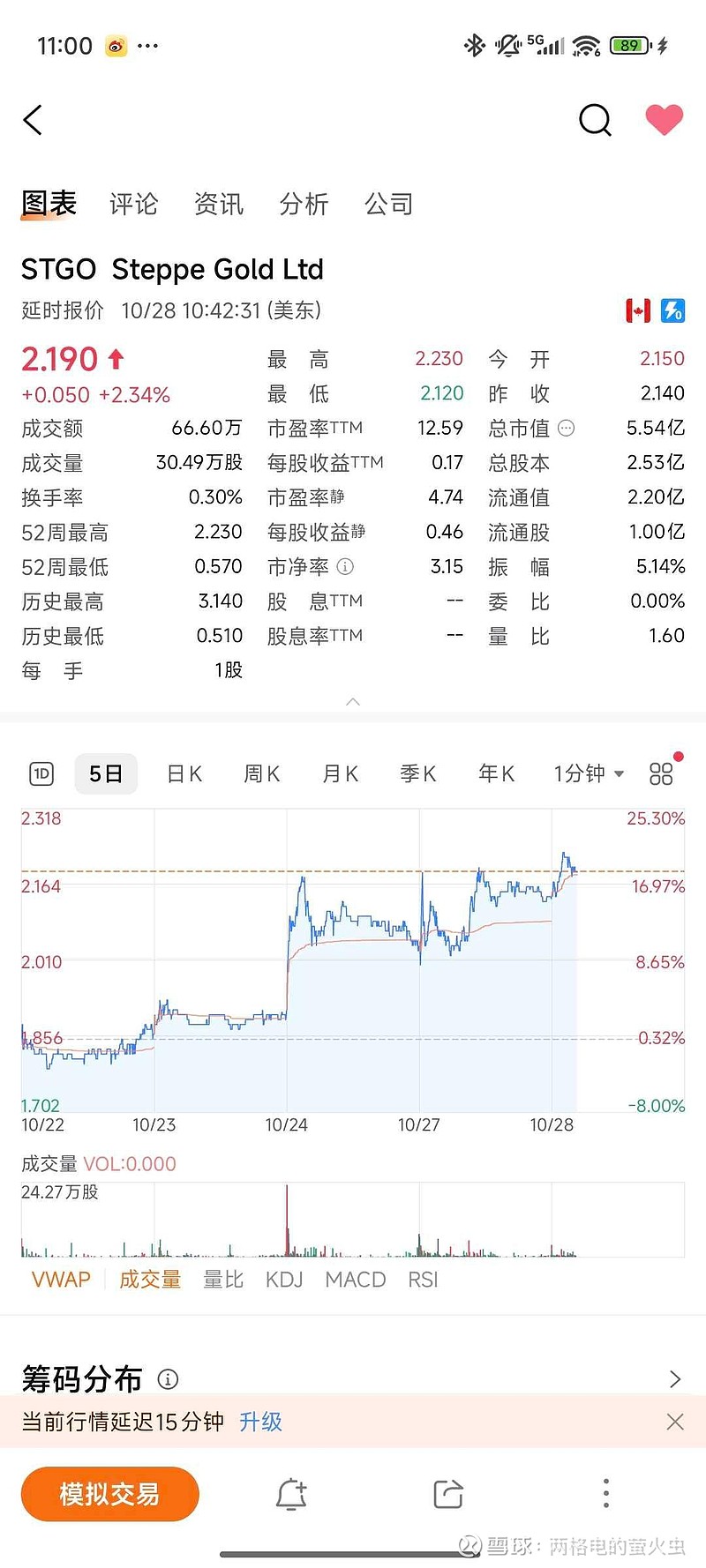Screen dimensions: 706x1568
Task: Collapse the quote details with the up chevron
Action: 353,702
